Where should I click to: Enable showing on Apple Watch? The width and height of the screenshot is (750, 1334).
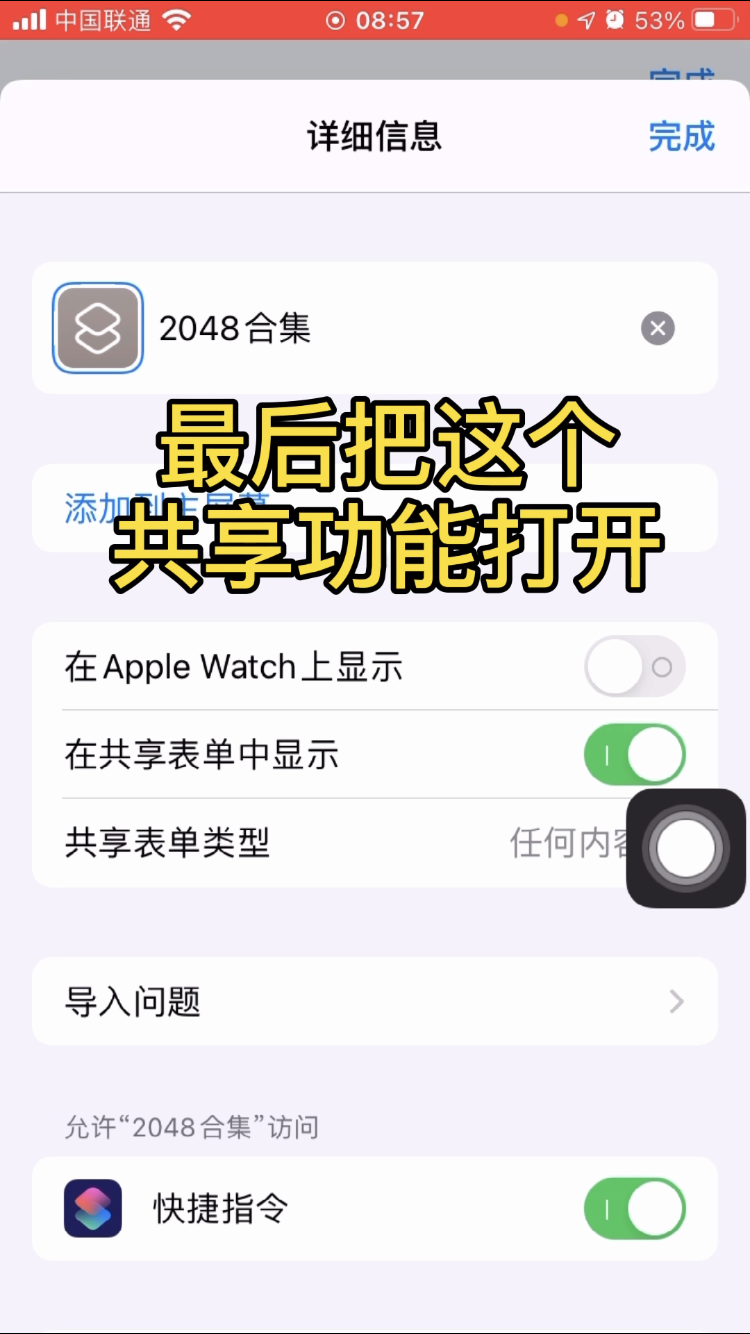[634, 667]
